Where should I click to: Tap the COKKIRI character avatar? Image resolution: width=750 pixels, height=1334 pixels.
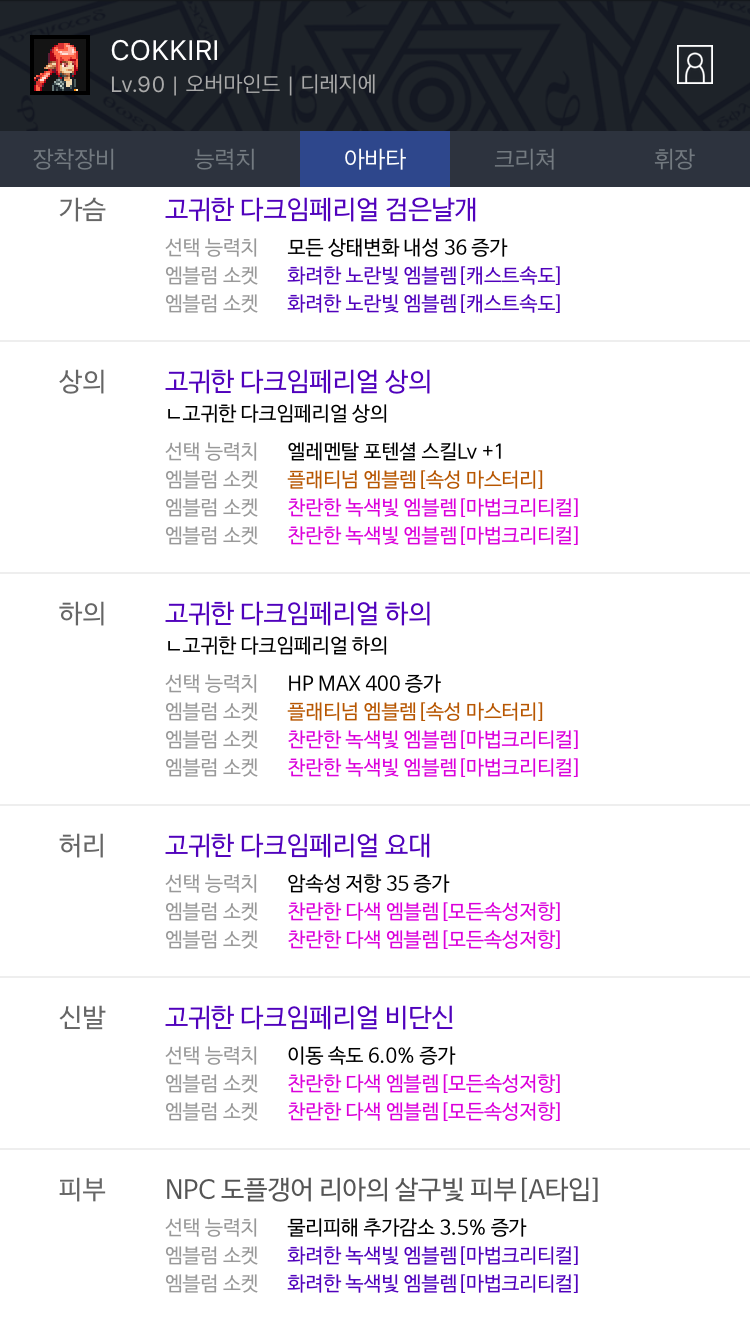[60, 65]
